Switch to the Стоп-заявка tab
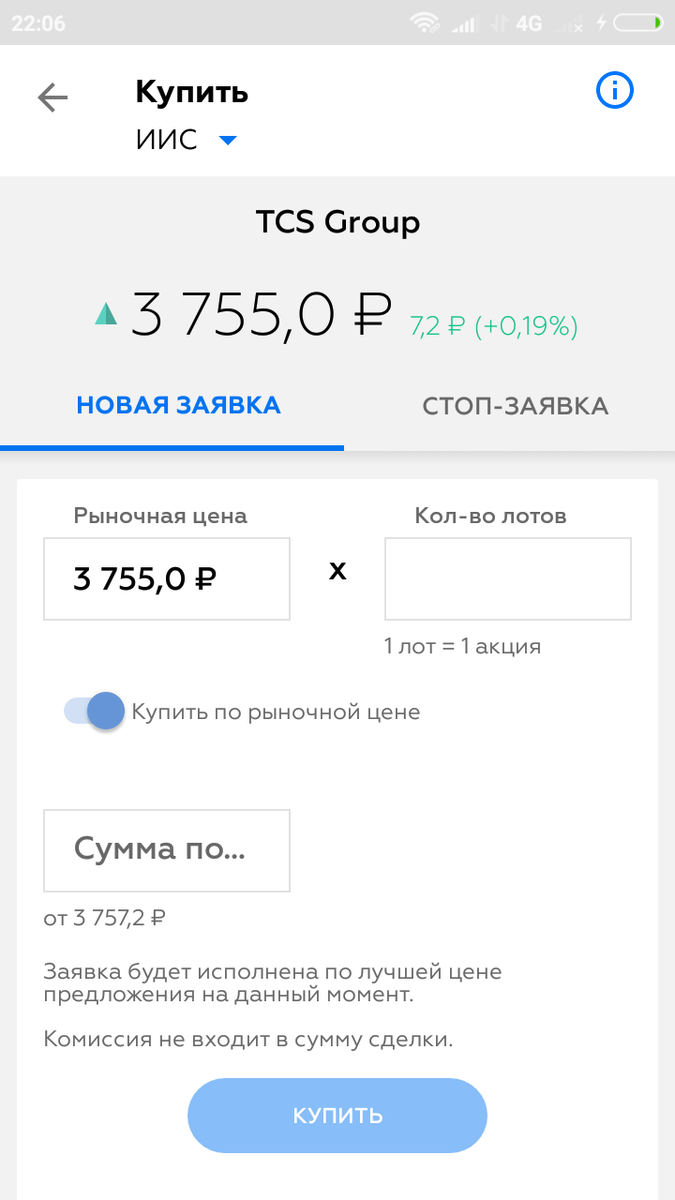The image size is (675, 1200). point(515,406)
